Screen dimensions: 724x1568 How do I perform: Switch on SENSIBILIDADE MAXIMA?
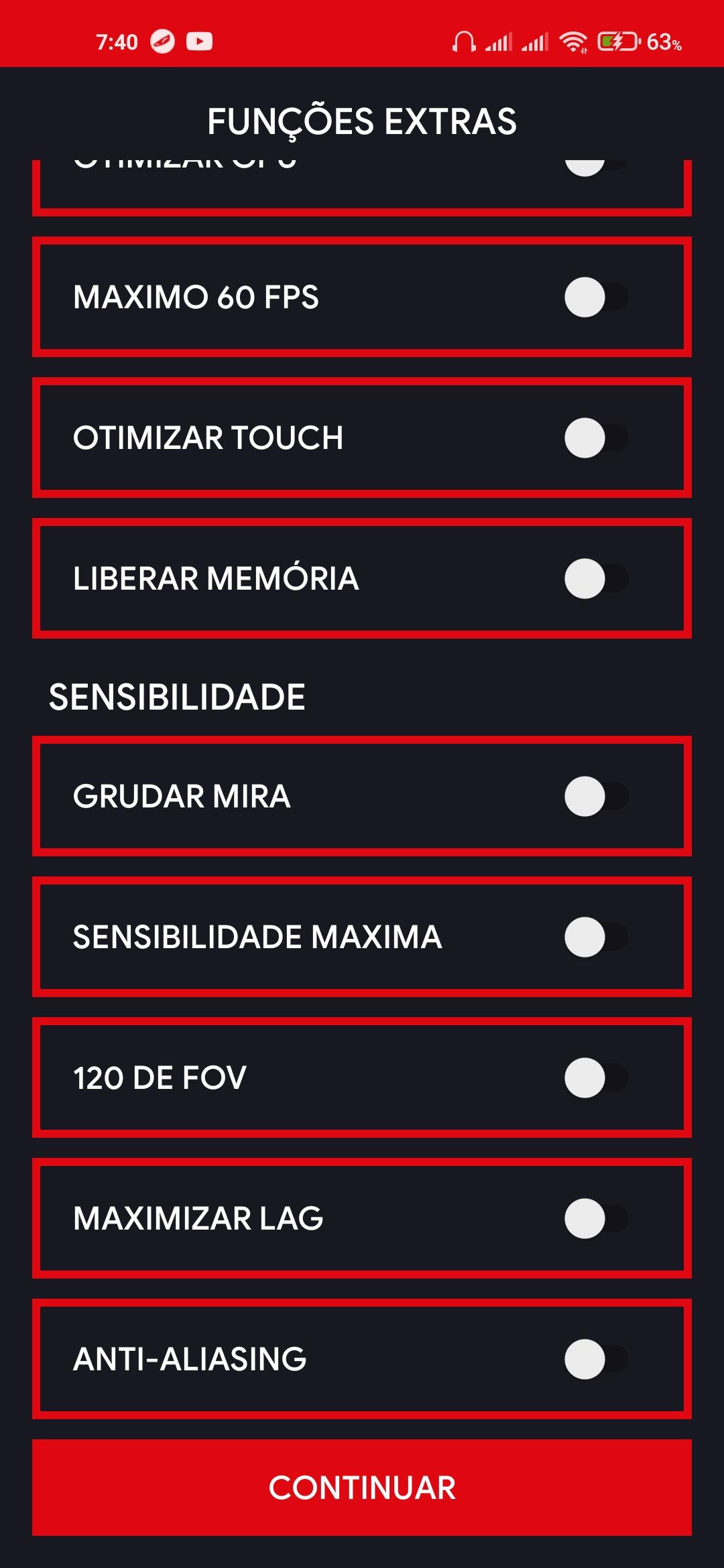pos(595,937)
